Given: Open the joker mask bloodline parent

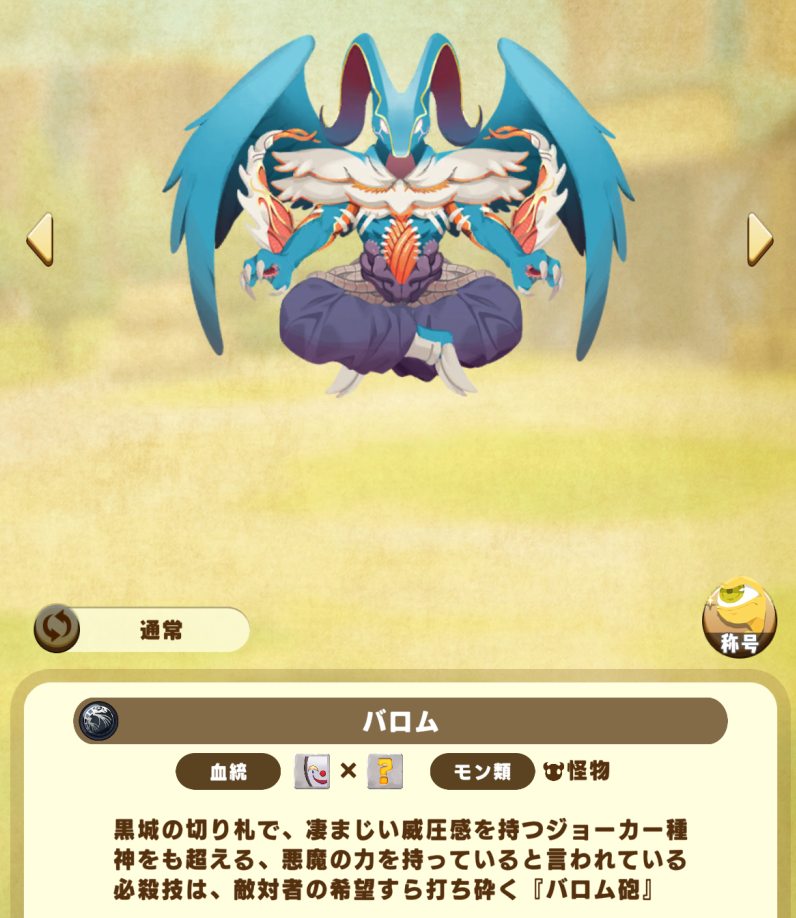Looking at the screenshot, I should tap(312, 771).
